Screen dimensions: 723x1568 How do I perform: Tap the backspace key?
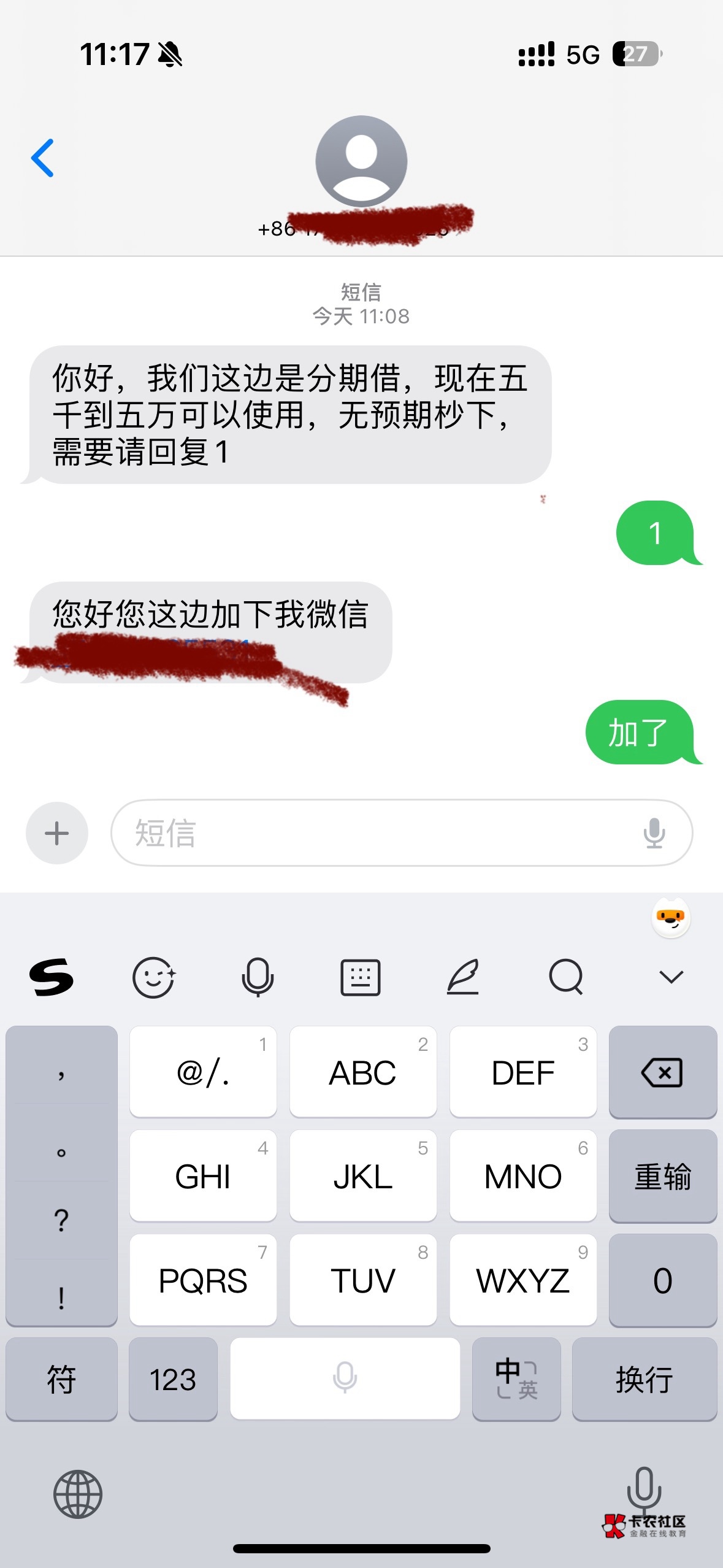[662, 1072]
